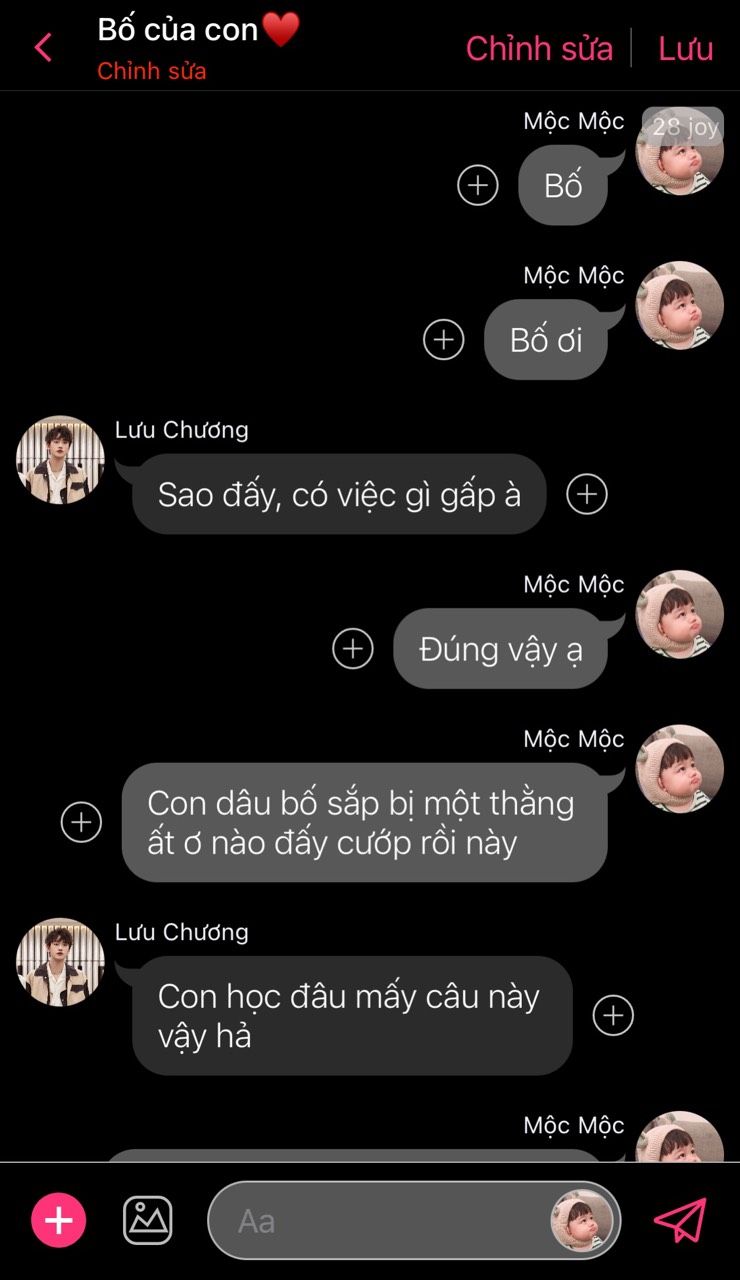Image resolution: width=740 pixels, height=1280 pixels.
Task: Tap Mộc Mộc's avatar beside "Bố ơi"
Action: [x=680, y=306]
